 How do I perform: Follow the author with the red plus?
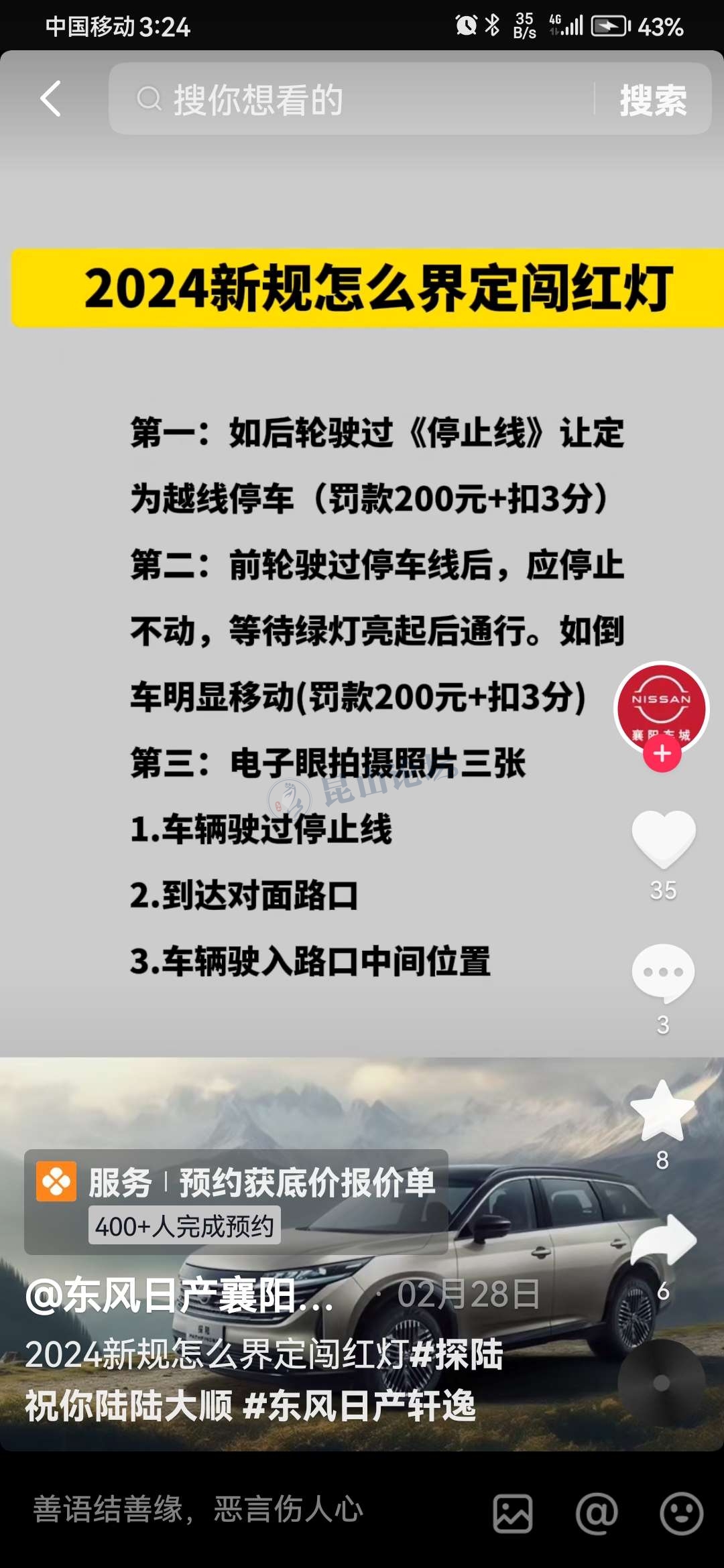(662, 754)
